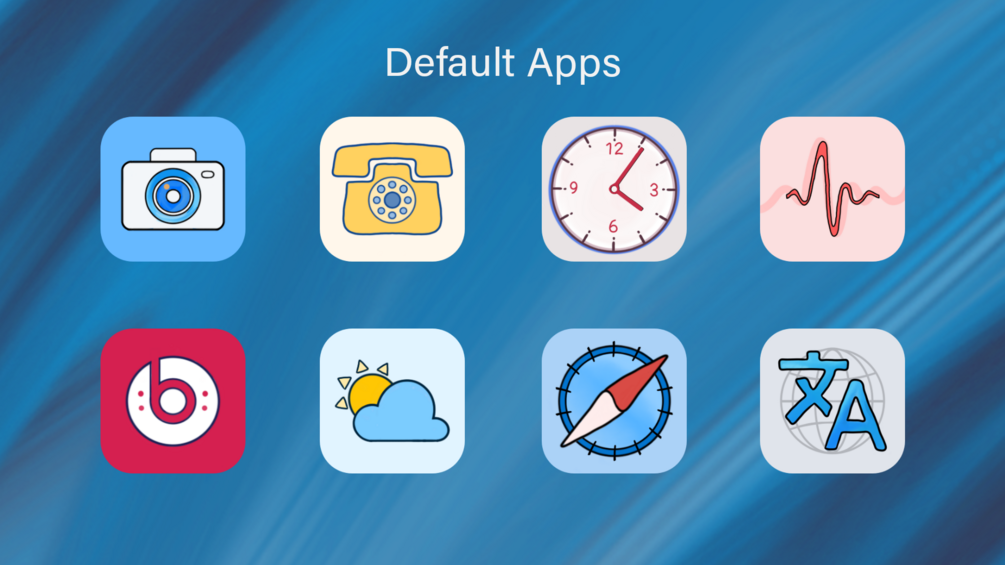
Task: Open the Camera app
Action: 173,189
